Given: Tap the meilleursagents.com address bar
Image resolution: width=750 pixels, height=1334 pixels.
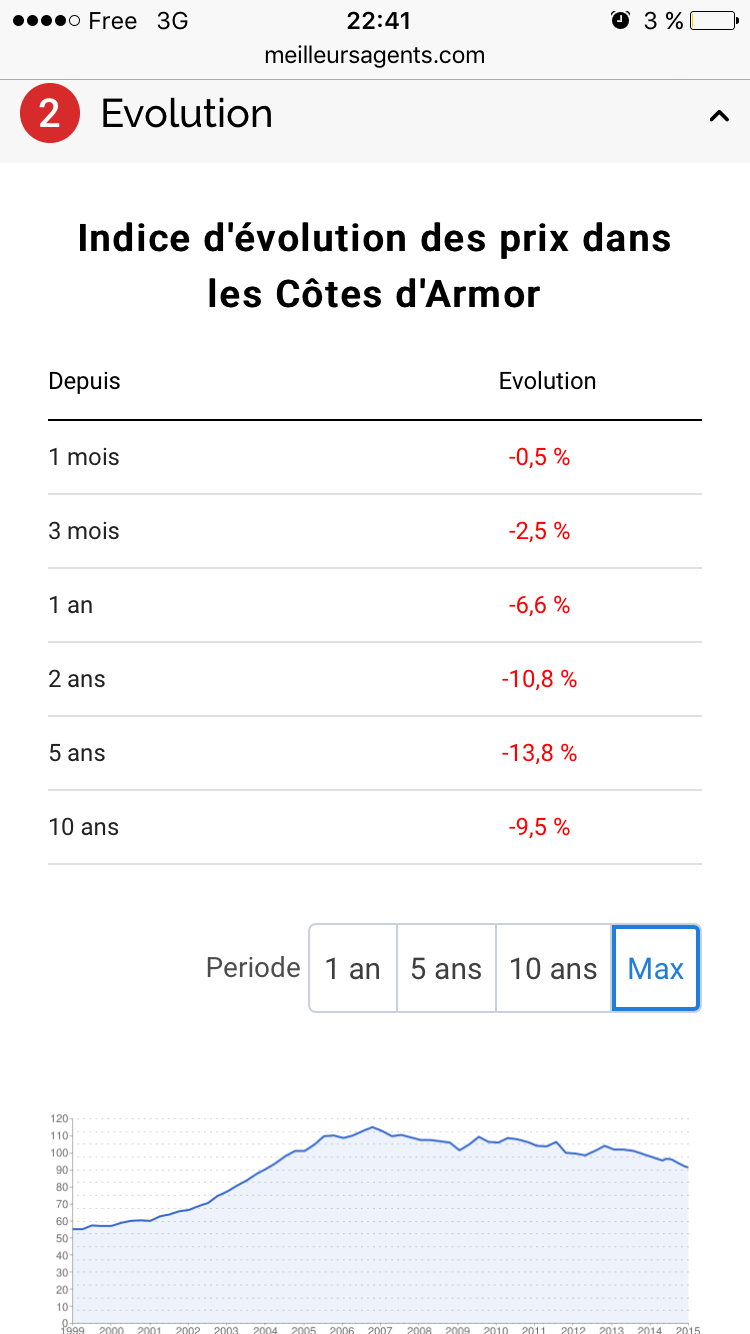Looking at the screenshot, I should click(375, 55).
